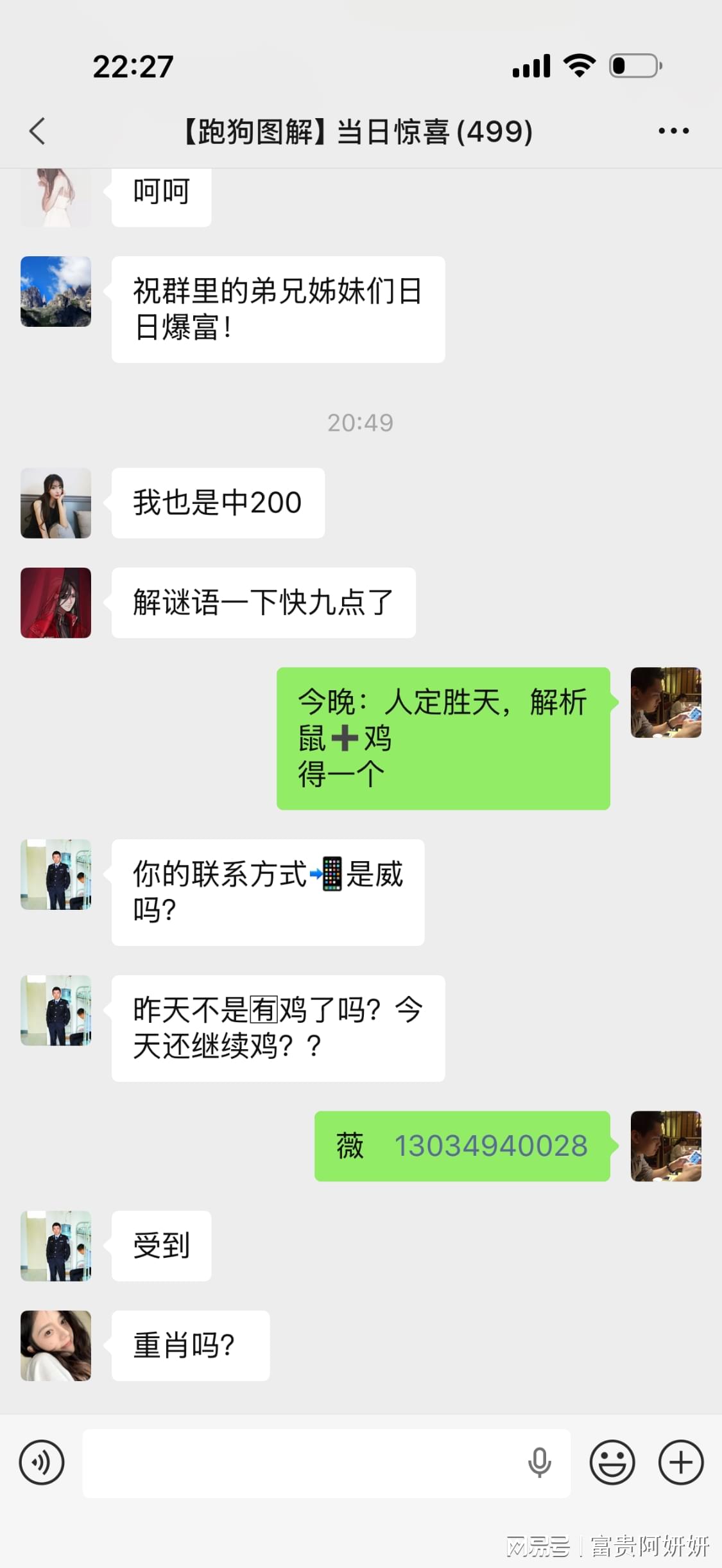Image resolution: width=722 pixels, height=1568 pixels.
Task: Switch to voice message input
Action: pos(42,1463)
